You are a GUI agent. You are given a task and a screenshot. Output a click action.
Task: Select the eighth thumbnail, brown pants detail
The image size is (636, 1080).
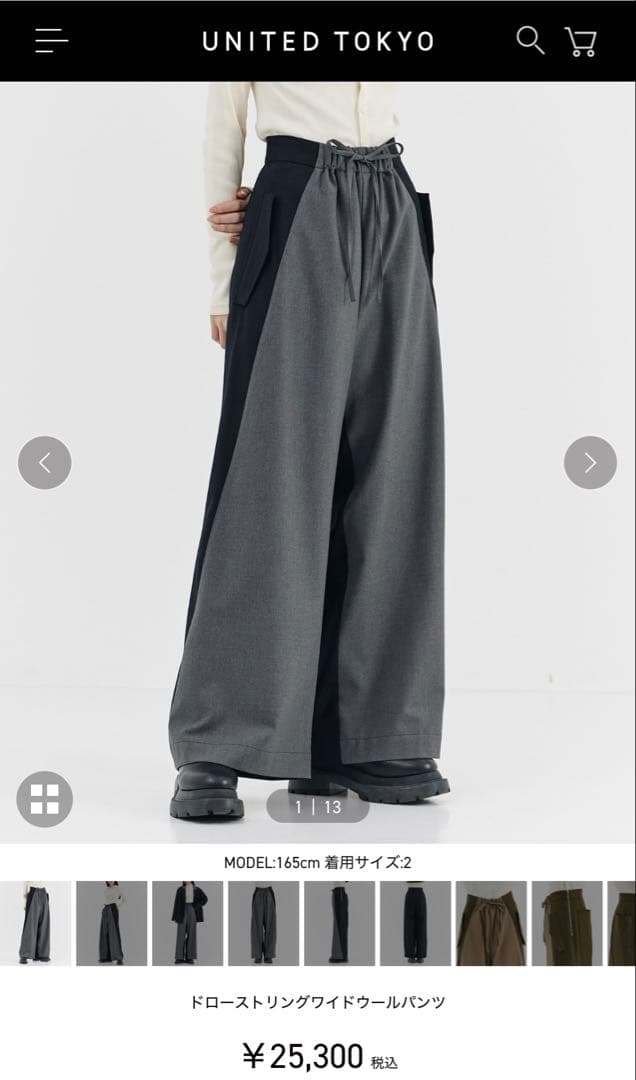coord(567,923)
